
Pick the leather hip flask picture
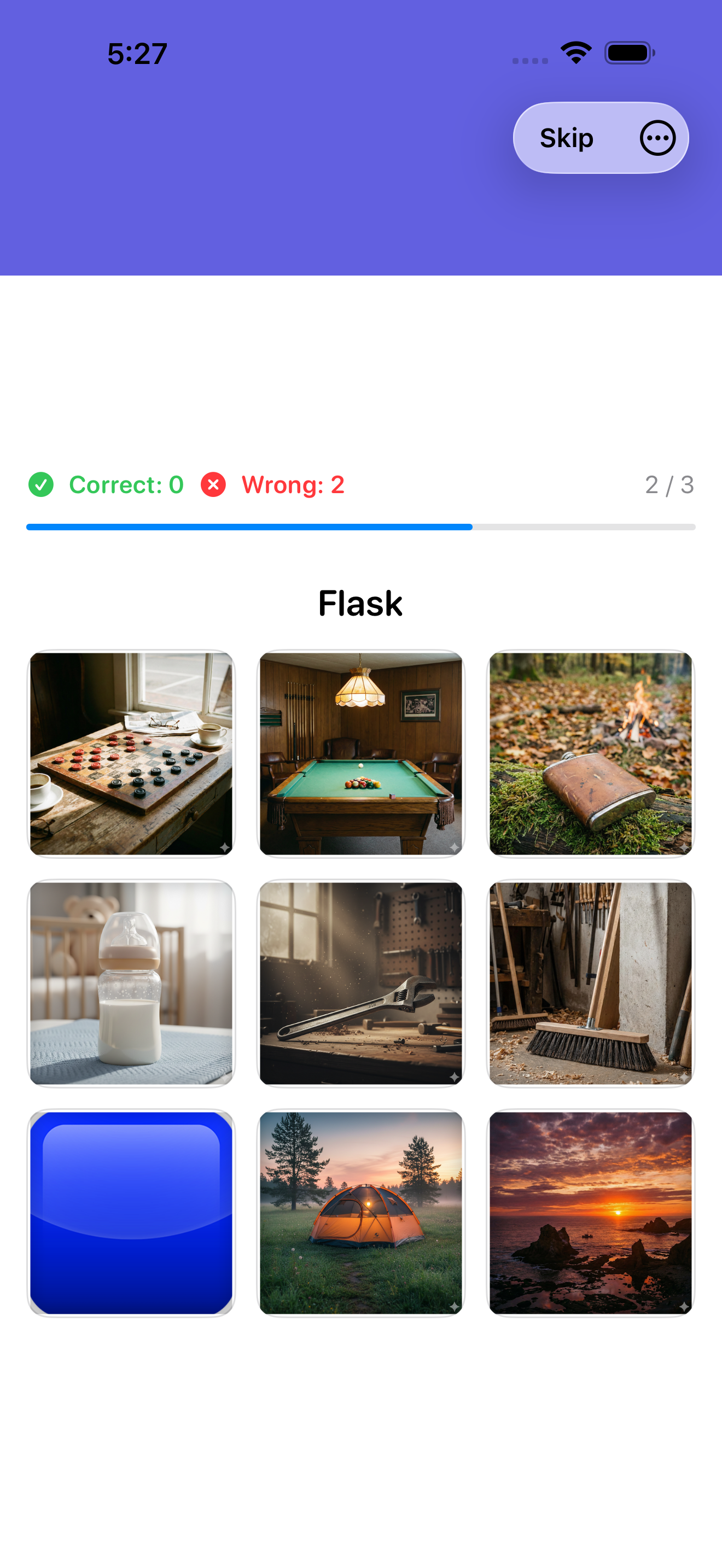[x=590, y=753]
